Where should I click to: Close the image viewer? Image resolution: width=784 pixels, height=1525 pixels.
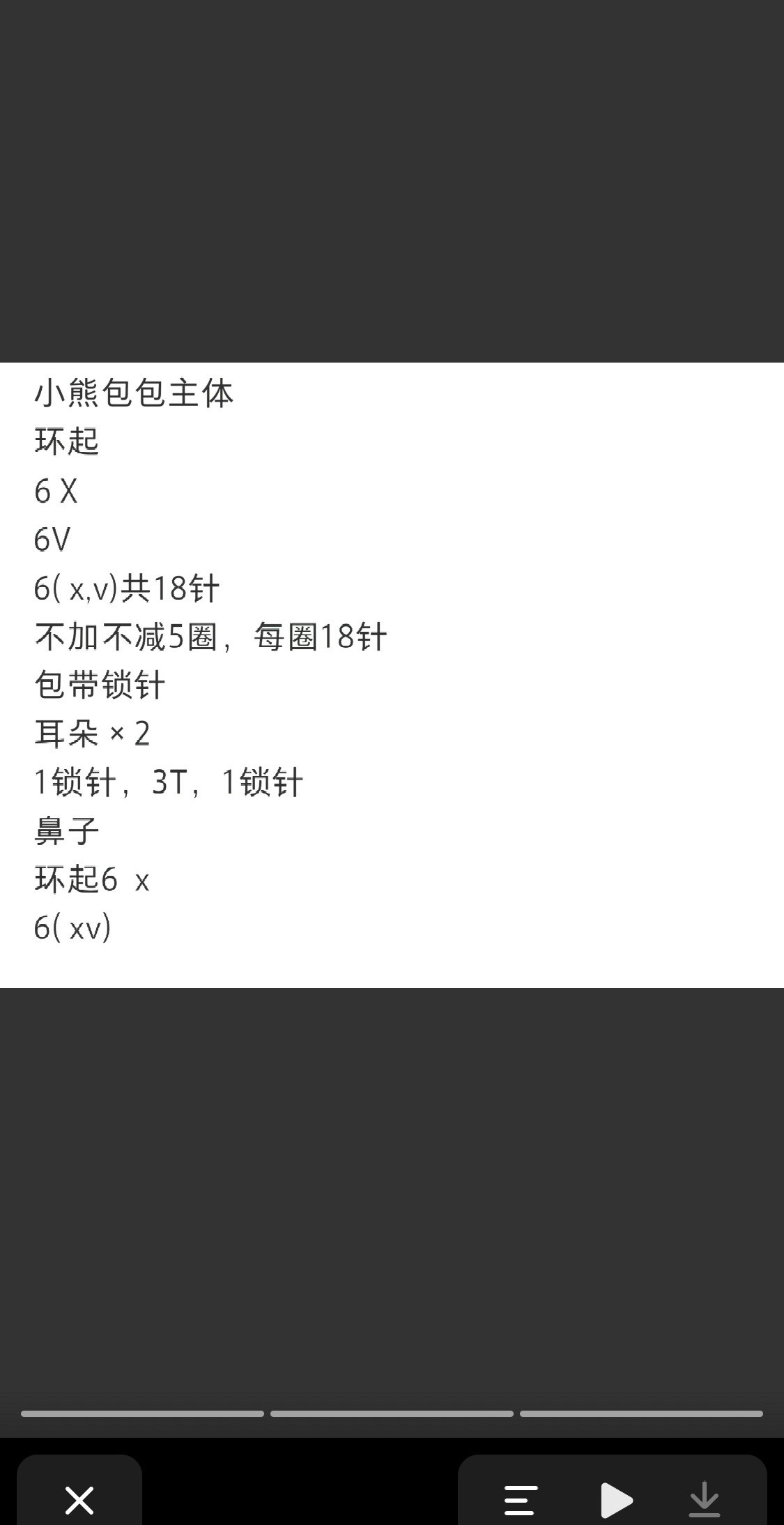pyautogui.click(x=79, y=1499)
